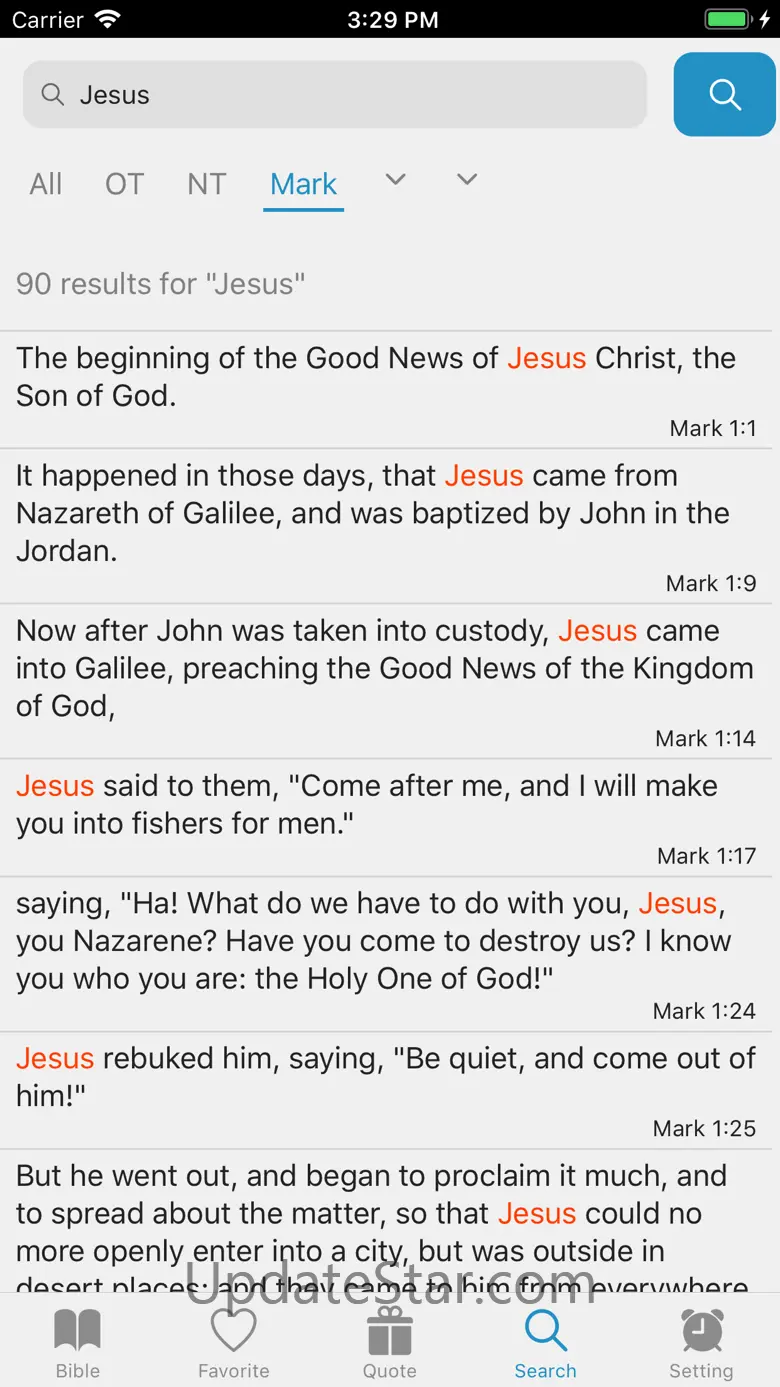Viewport: 780px width, 1387px height.
Task: Filter results to OT
Action: [x=125, y=184]
